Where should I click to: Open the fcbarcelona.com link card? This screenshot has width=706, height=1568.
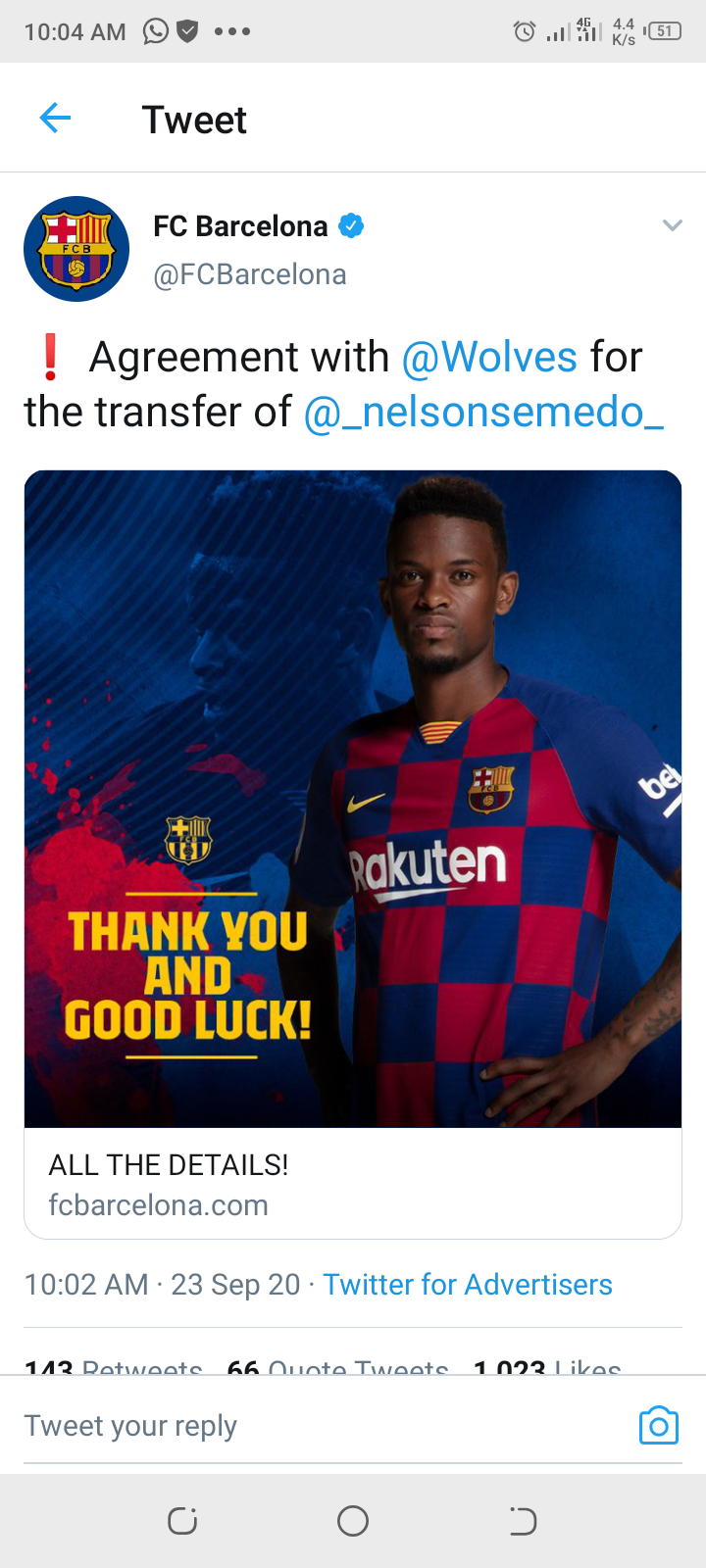353,1184
